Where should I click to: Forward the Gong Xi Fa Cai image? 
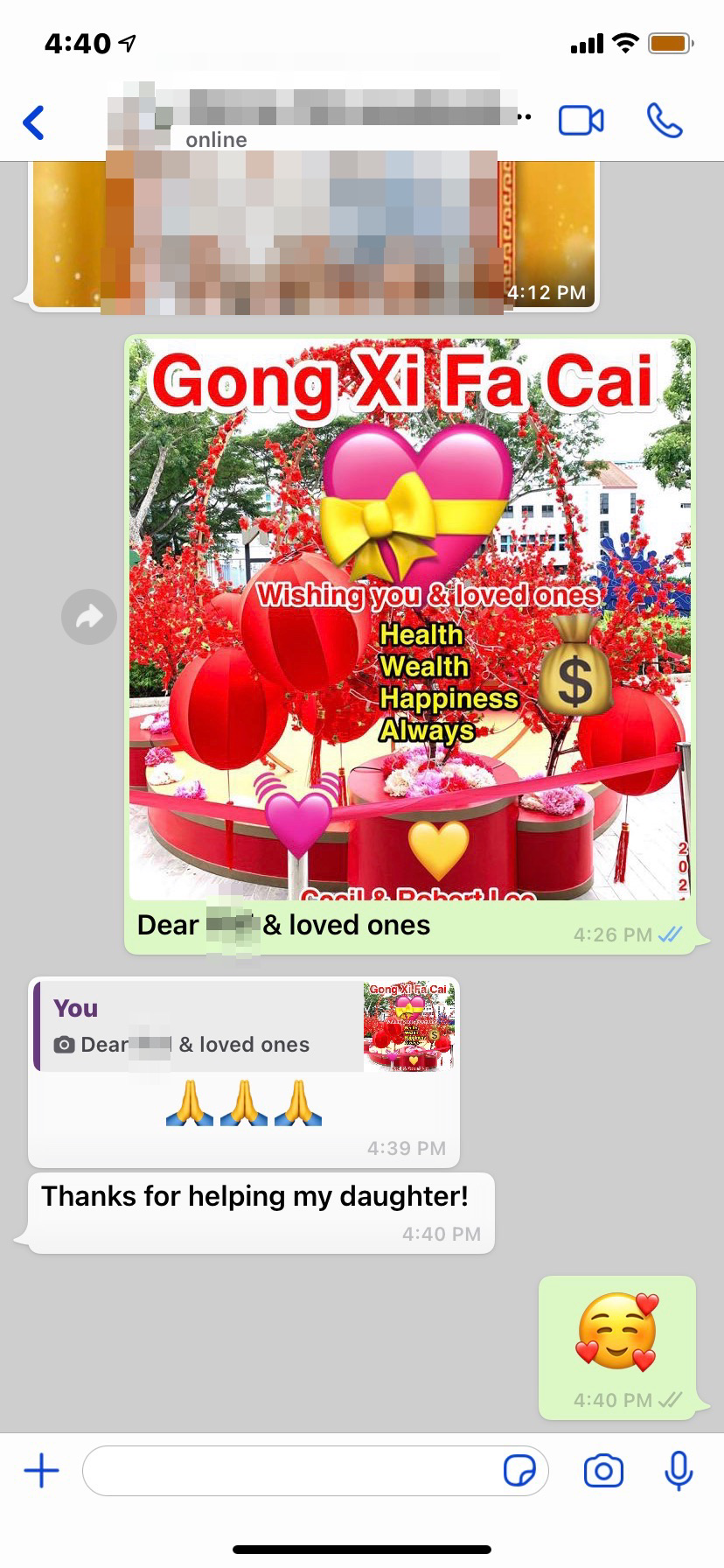[x=89, y=618]
